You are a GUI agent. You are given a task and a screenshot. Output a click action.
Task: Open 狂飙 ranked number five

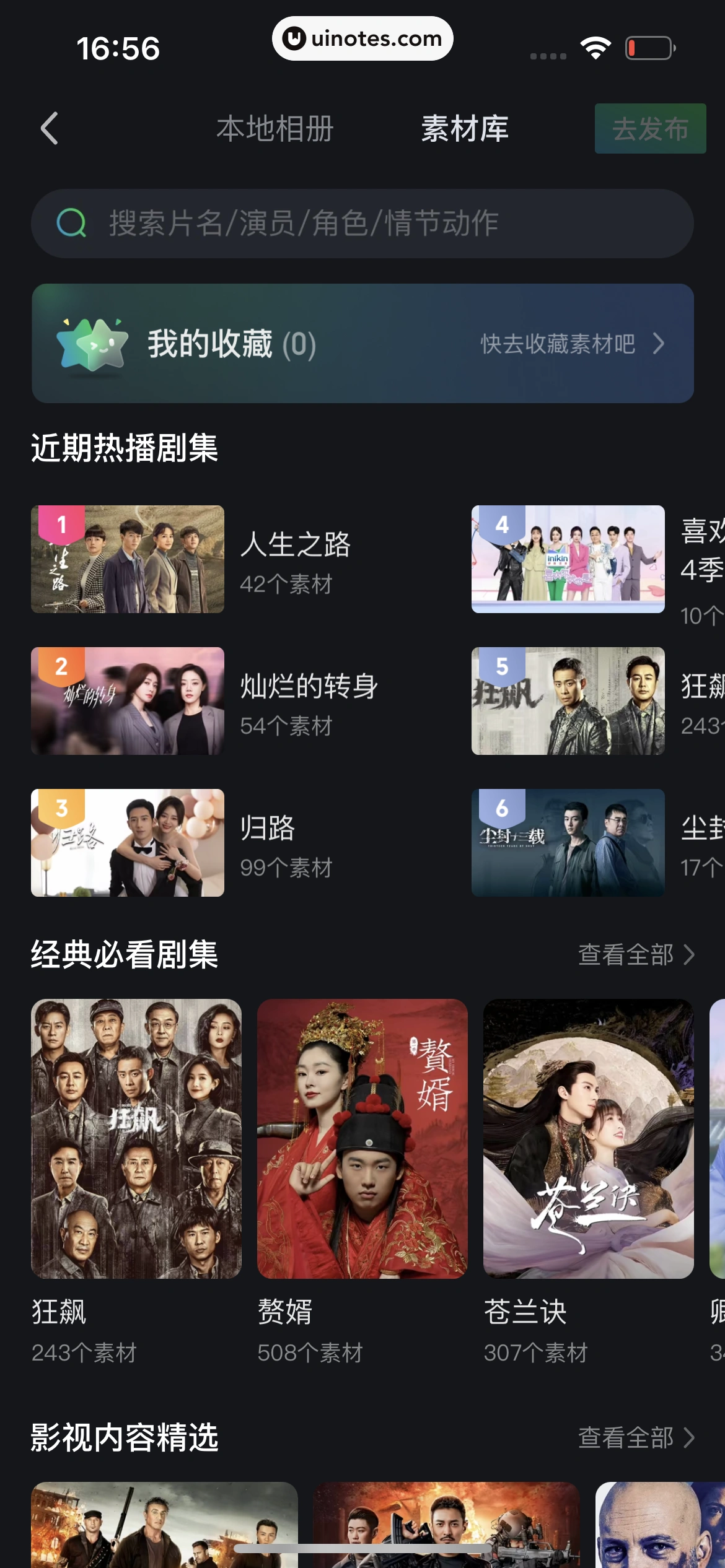click(568, 701)
